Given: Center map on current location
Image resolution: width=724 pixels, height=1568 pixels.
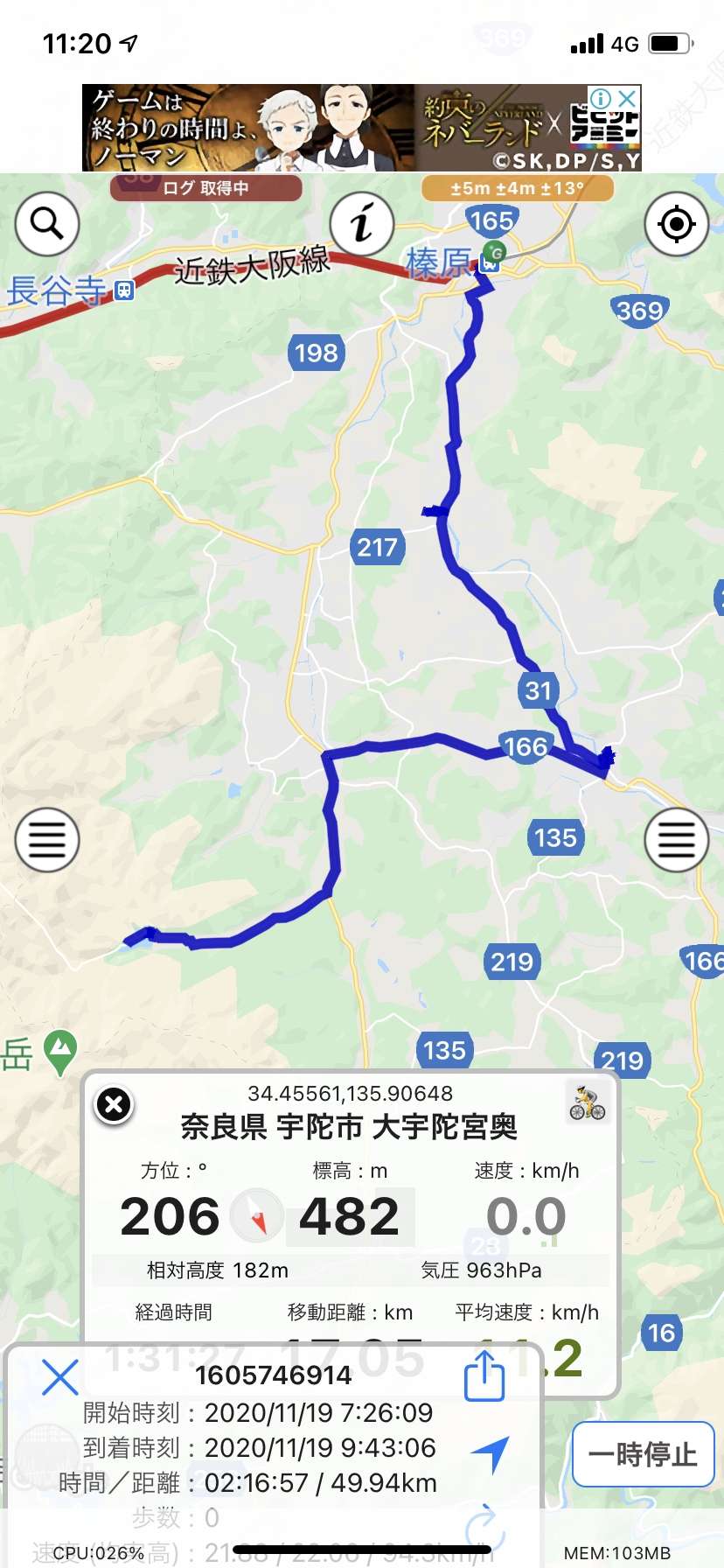Looking at the screenshot, I should coord(676,224).
